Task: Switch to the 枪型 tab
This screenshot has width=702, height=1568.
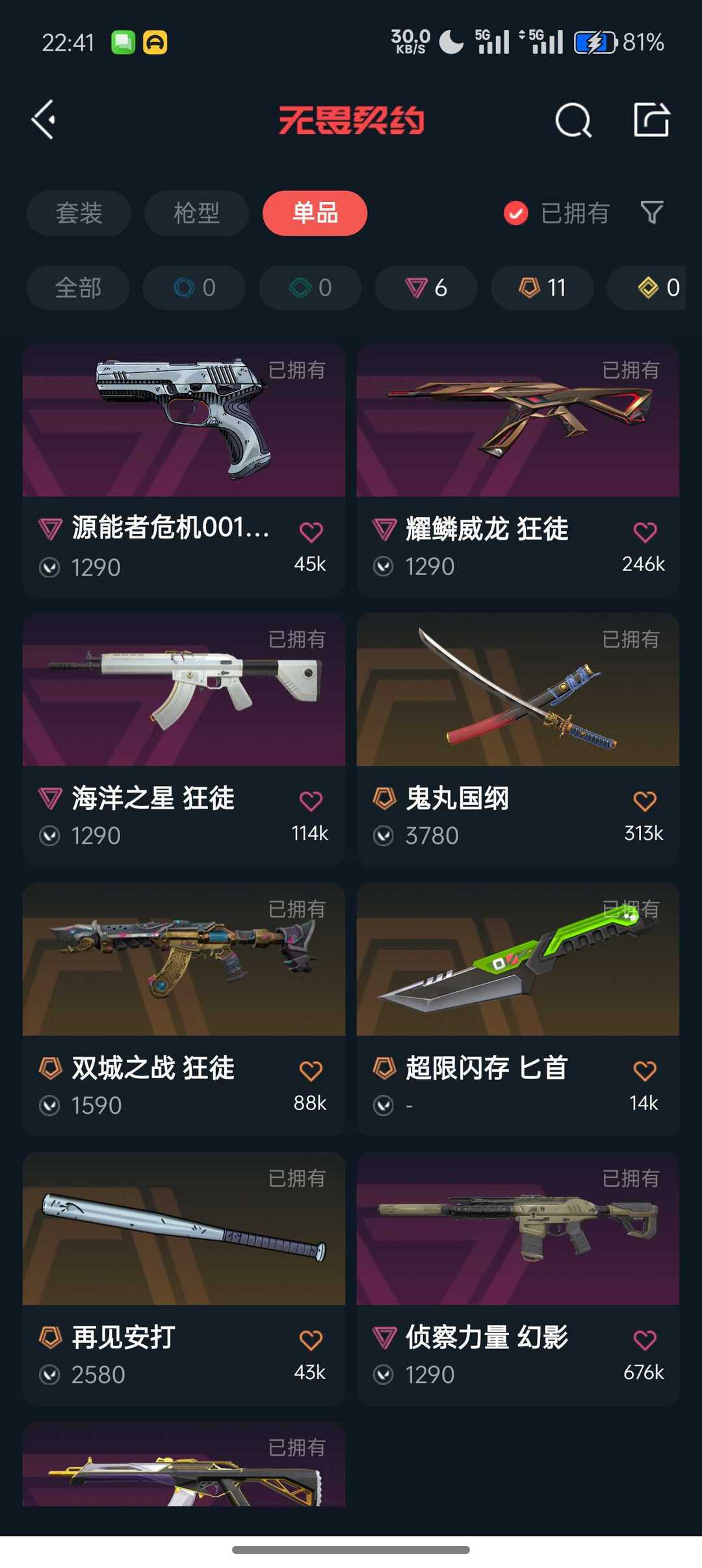Action: pyautogui.click(x=196, y=213)
